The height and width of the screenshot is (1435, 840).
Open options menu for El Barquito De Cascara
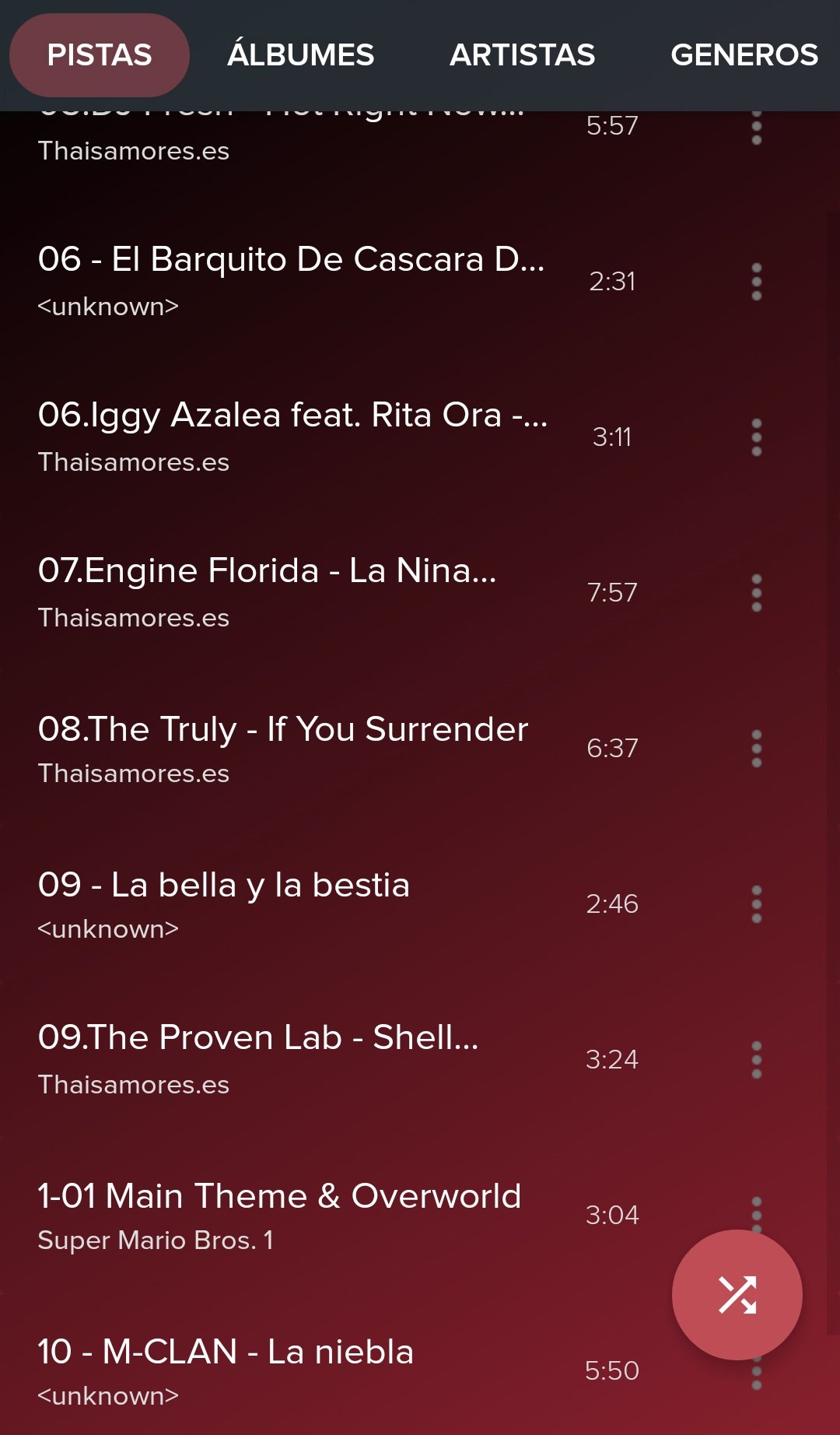pos(756,282)
